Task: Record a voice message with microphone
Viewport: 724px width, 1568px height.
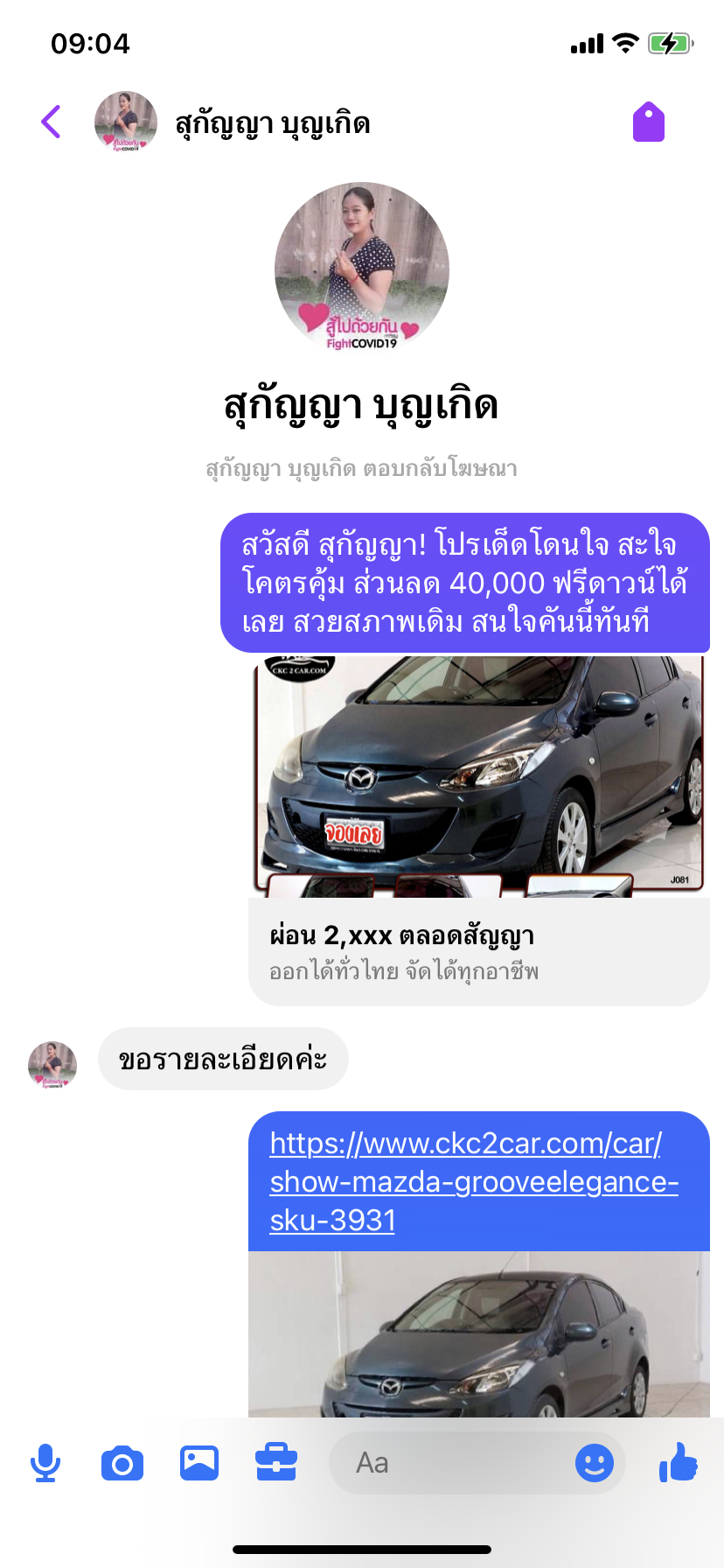Action: click(45, 1463)
